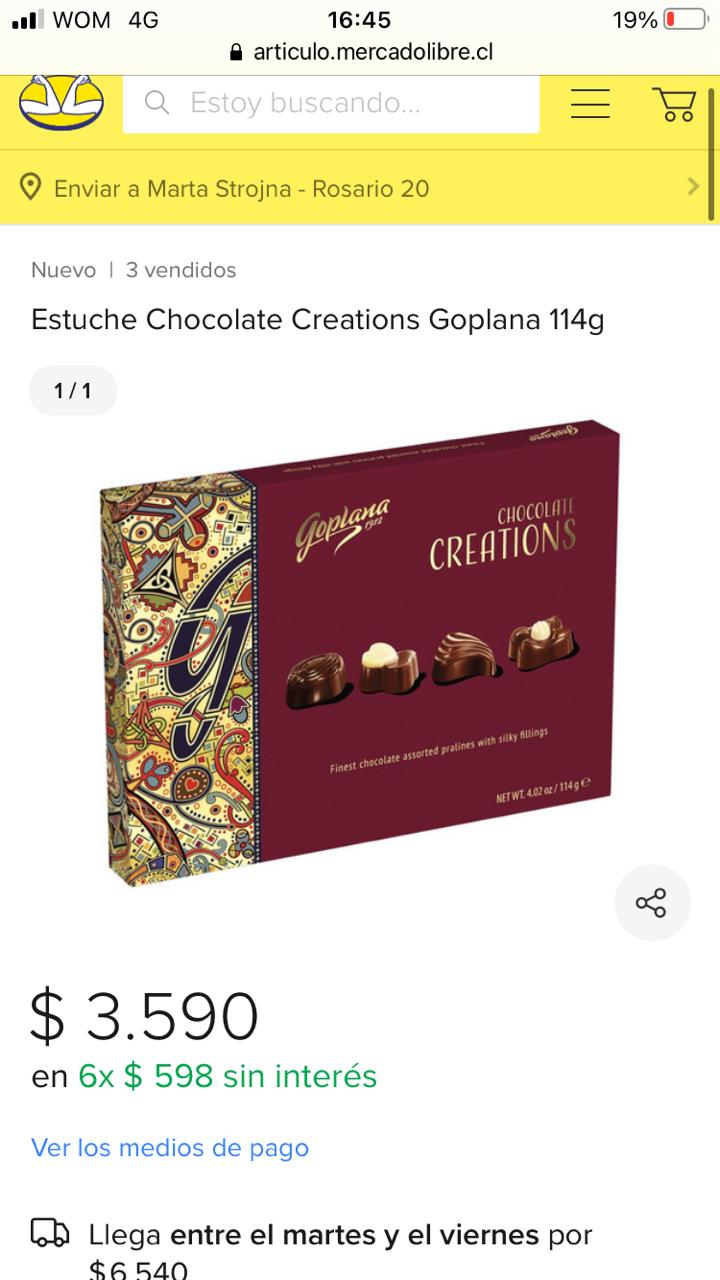Tap the 'Estoy buscando...' search field
This screenshot has width=720, height=1280.
[x=331, y=103]
